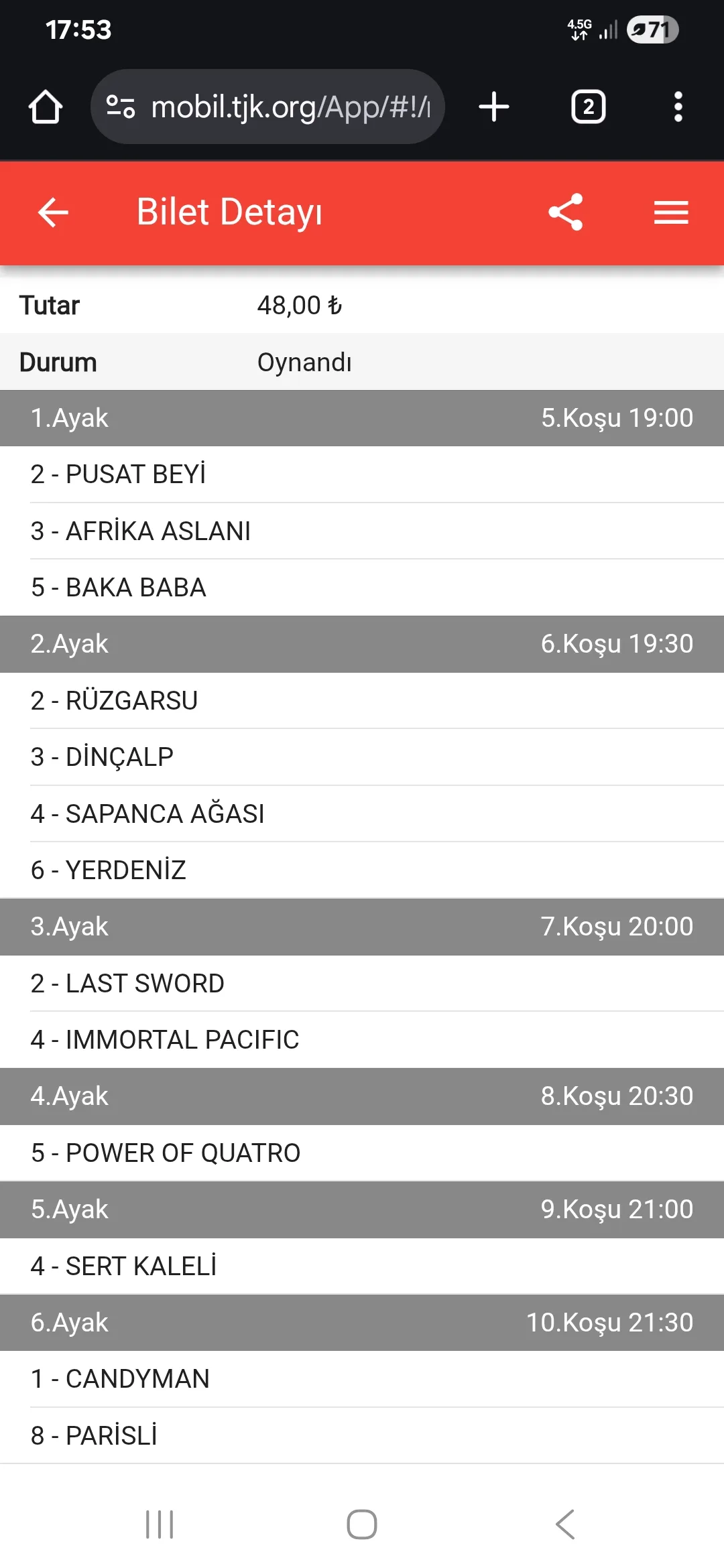The image size is (724, 1568).
Task: Open the browser overflow menu
Action: click(678, 107)
